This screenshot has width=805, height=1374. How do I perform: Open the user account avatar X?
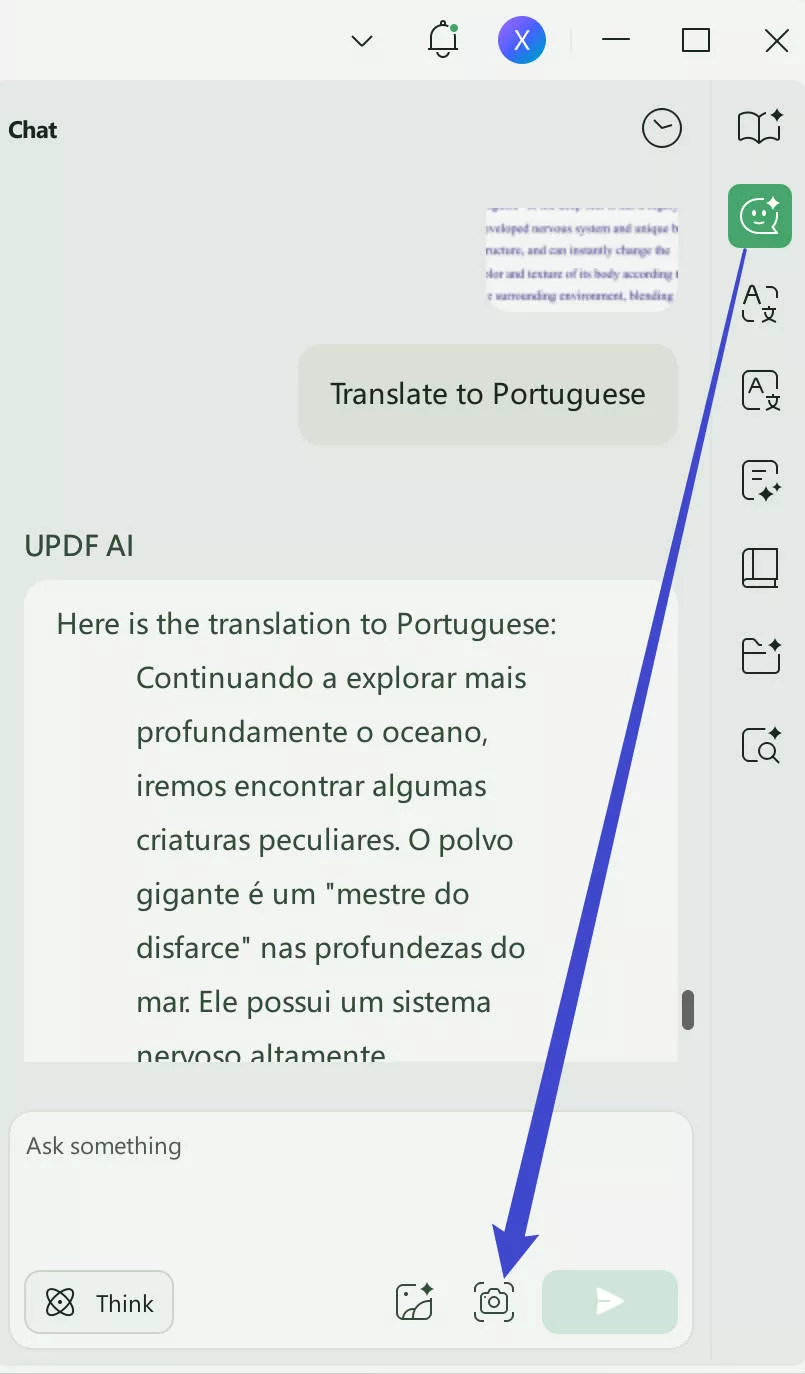pos(521,40)
